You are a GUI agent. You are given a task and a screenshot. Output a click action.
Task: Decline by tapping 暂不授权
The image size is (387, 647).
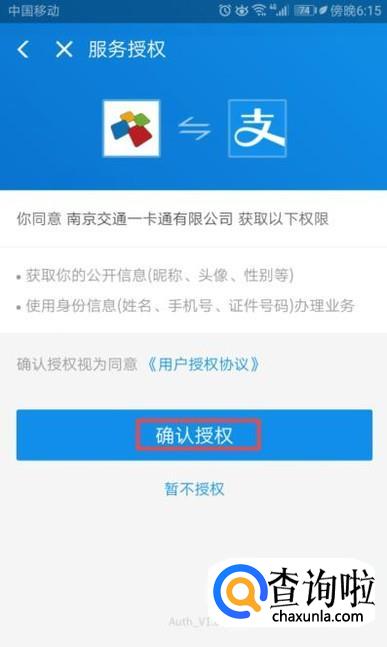pos(194,489)
